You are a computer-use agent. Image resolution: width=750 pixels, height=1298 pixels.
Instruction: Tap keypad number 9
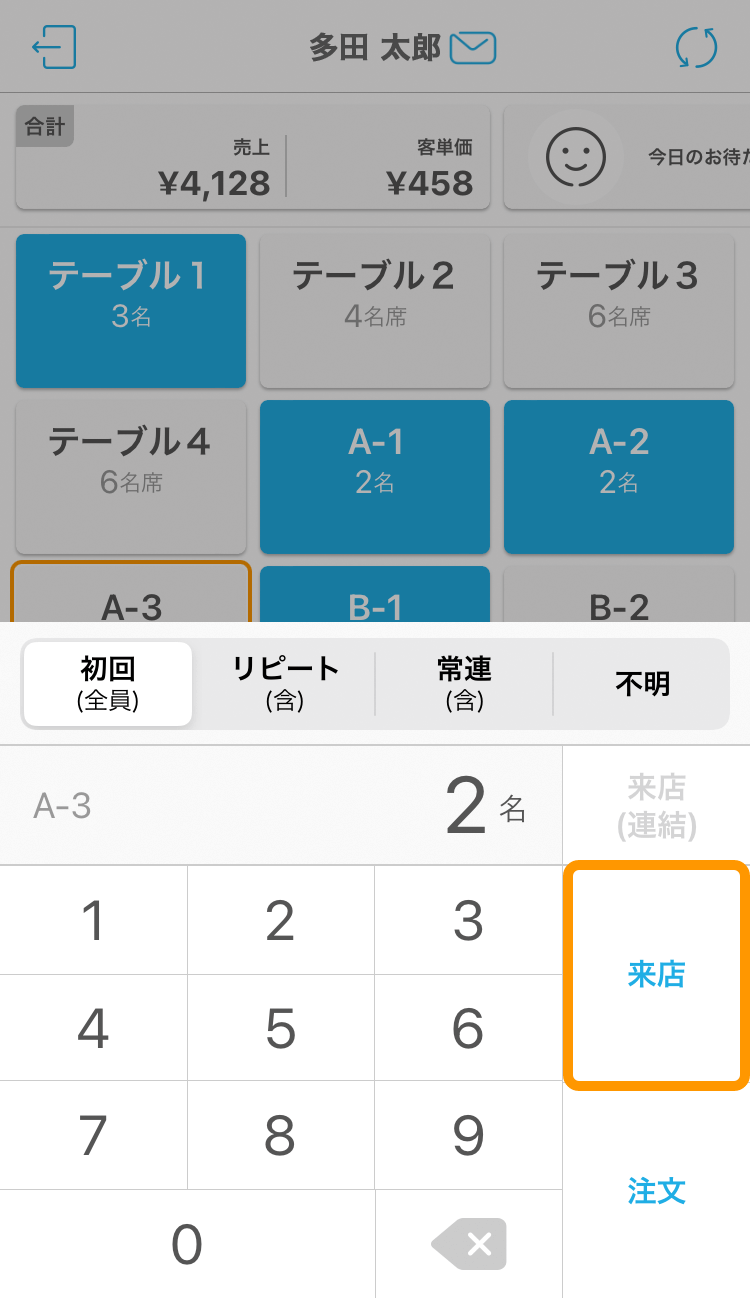tap(468, 1136)
